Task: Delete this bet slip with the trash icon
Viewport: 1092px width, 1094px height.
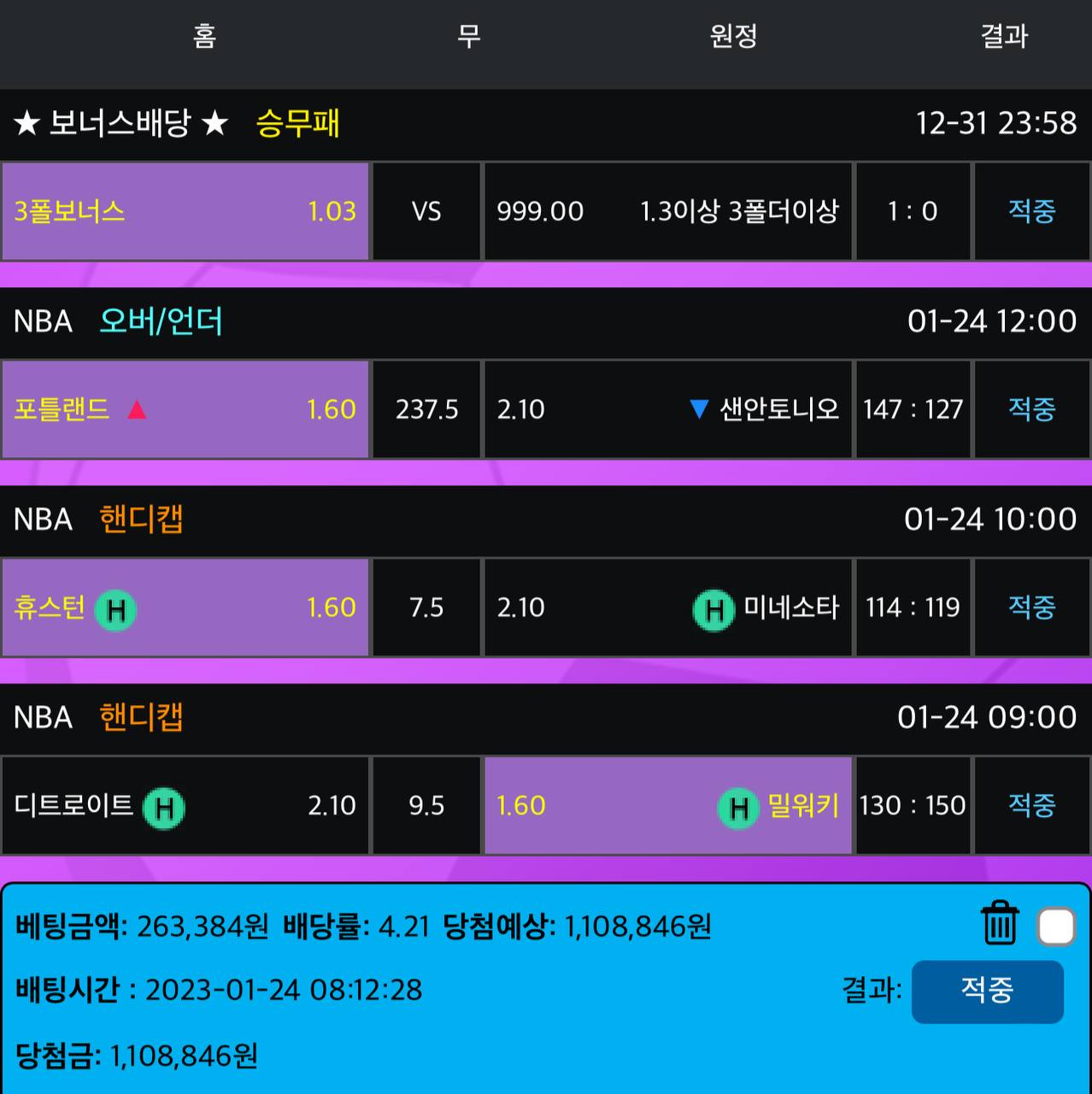Action: point(999,924)
